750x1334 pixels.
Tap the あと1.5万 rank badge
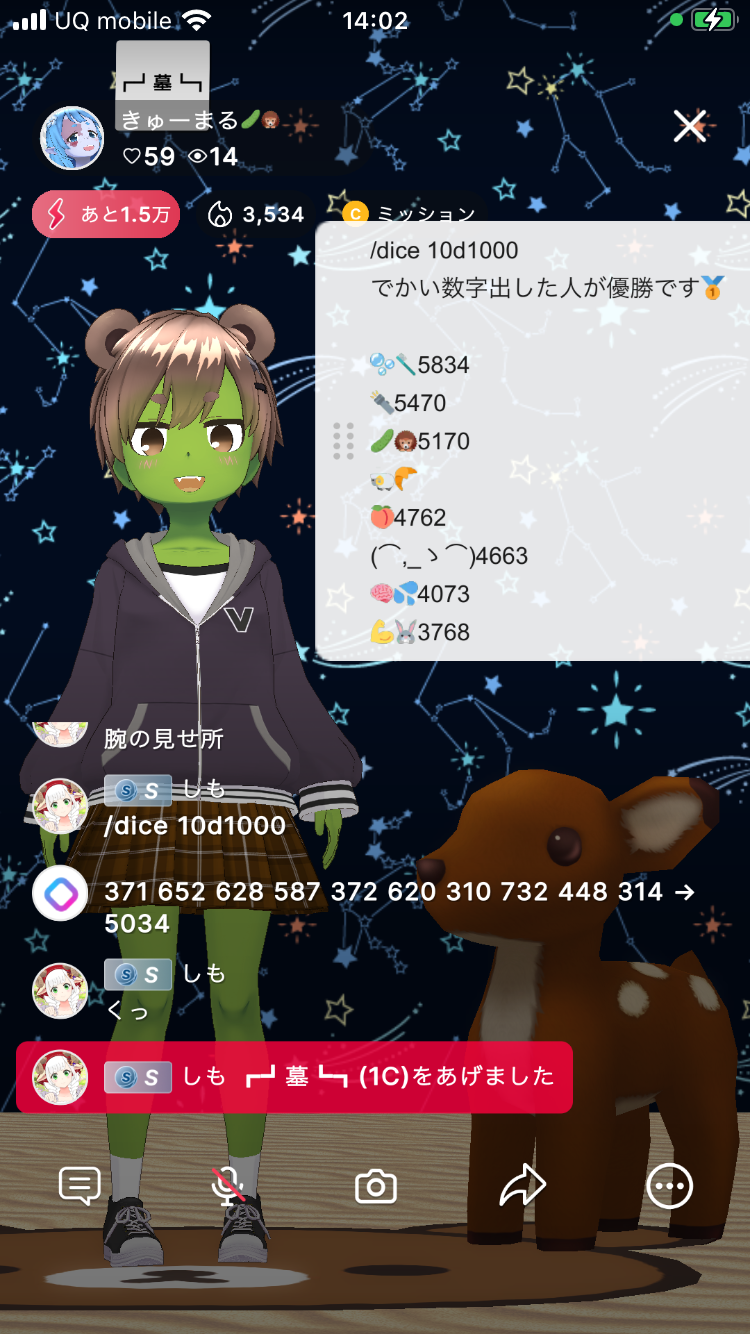click(106, 214)
